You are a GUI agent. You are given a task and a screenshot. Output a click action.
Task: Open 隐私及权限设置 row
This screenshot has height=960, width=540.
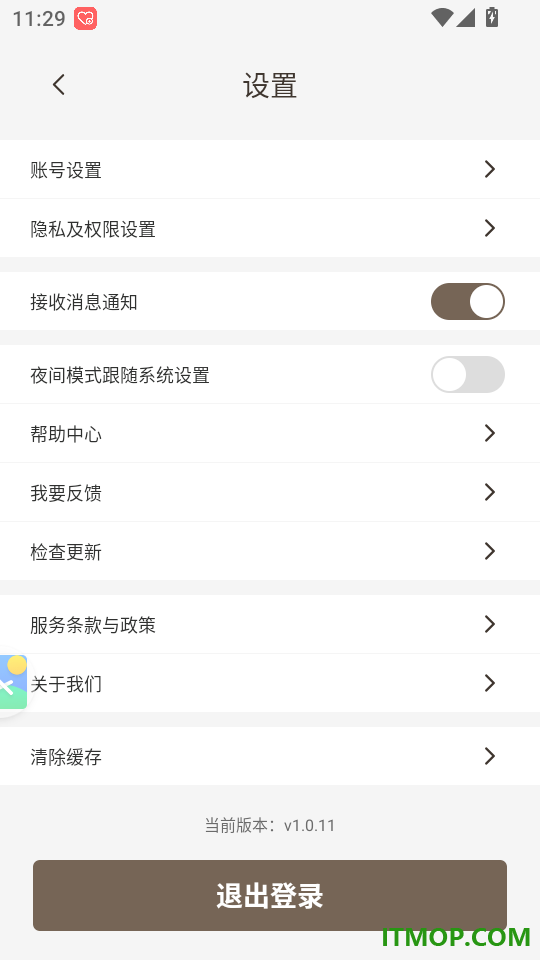270,228
